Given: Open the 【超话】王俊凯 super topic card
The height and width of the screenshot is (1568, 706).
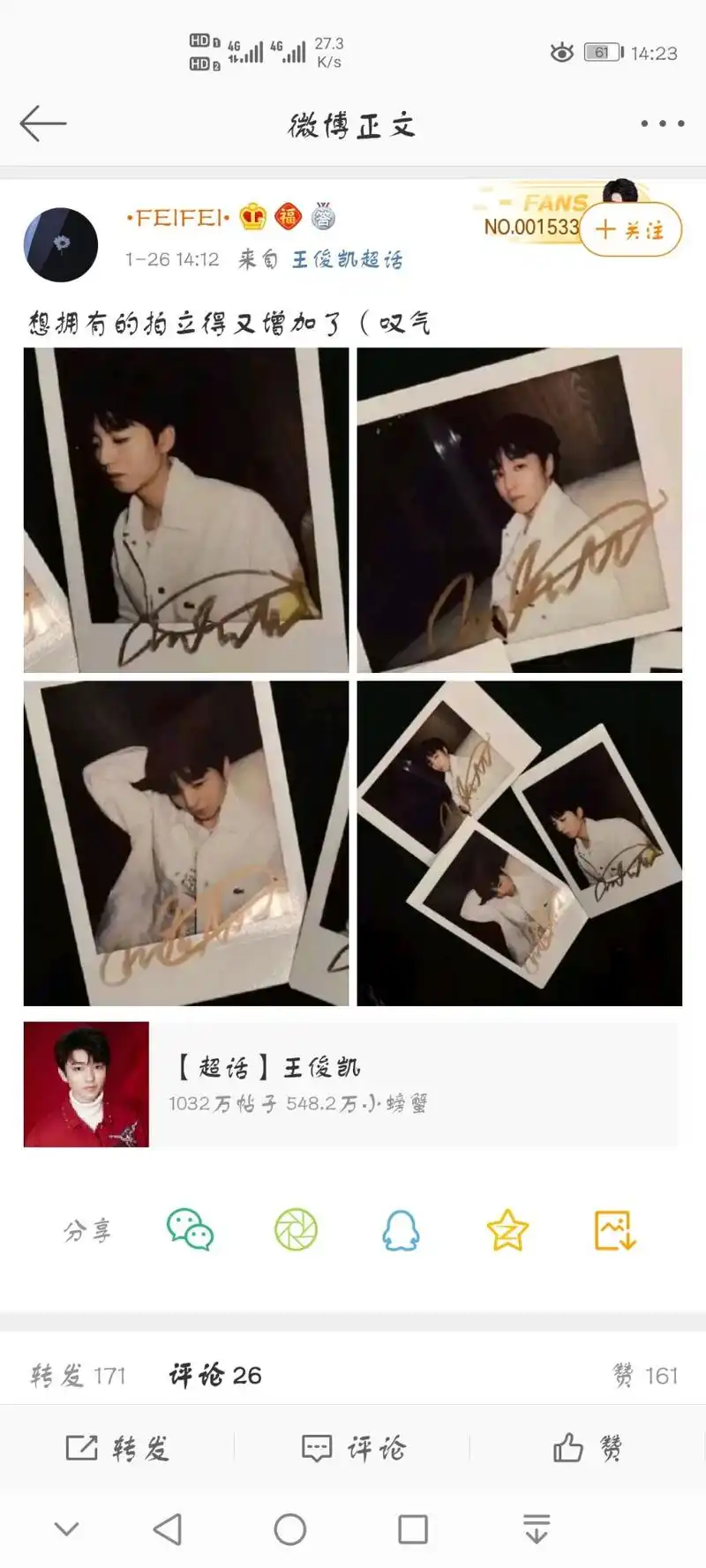Looking at the screenshot, I should click(351, 1084).
